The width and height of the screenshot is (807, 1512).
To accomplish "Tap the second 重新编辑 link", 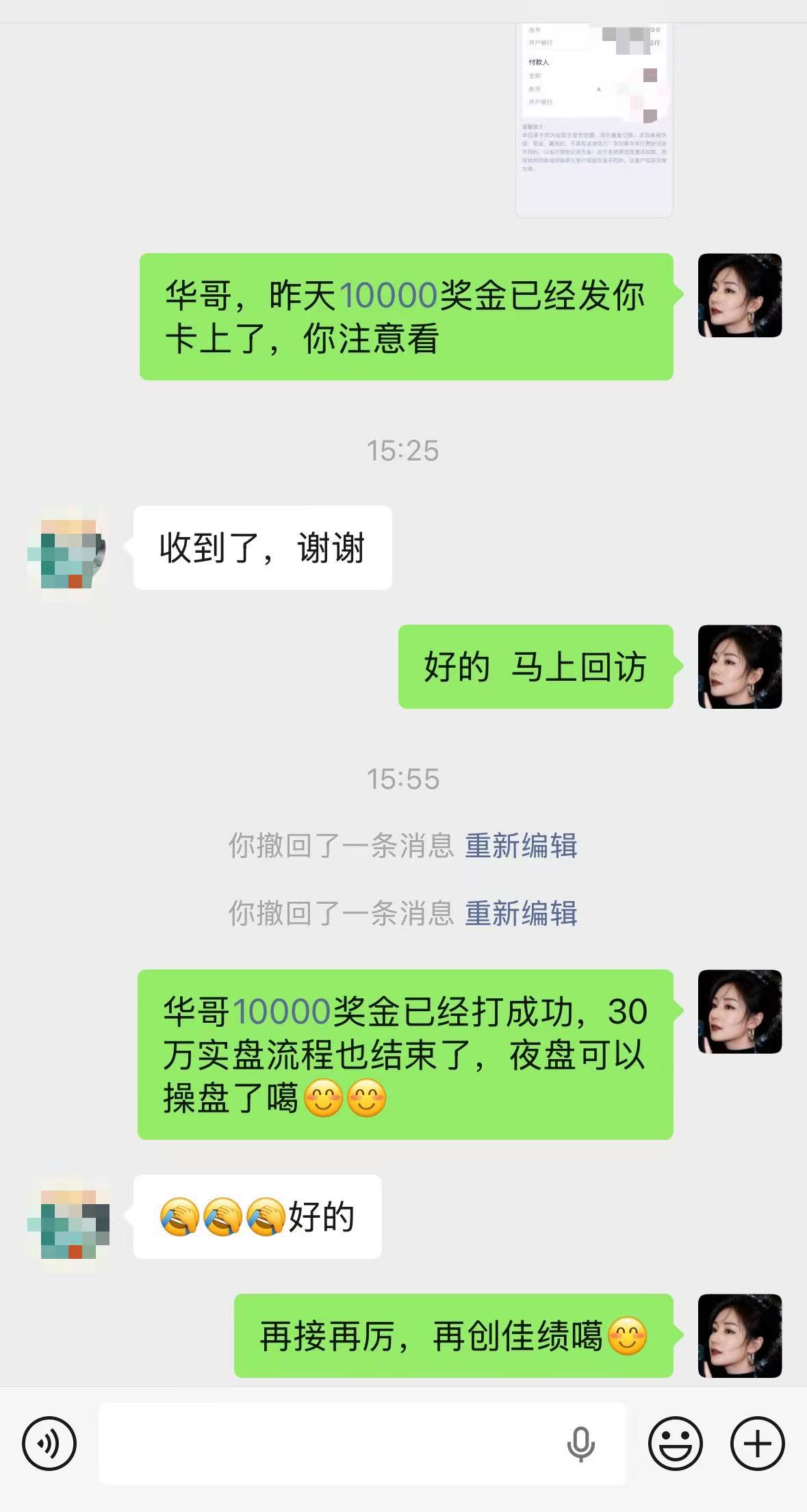I will coord(521,913).
